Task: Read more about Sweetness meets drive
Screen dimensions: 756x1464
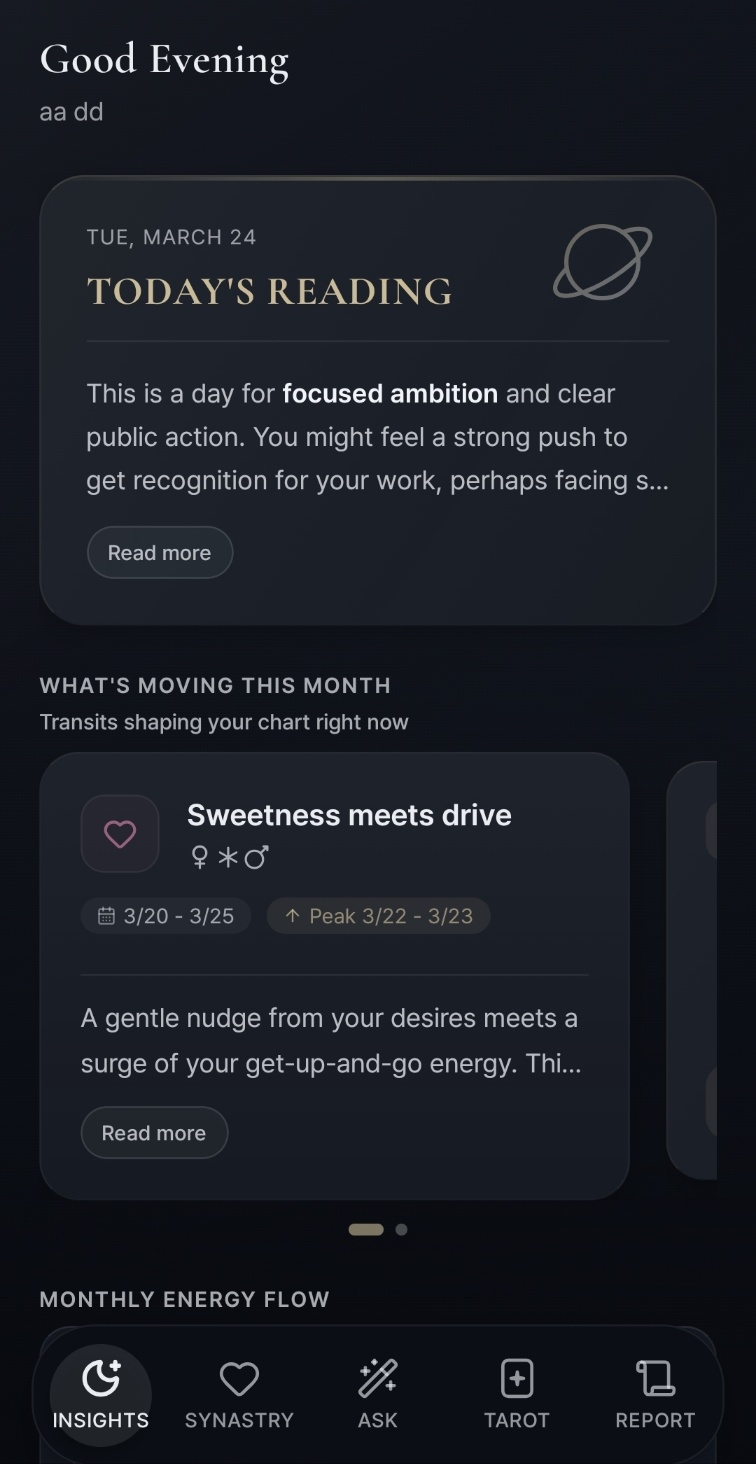Action: (x=154, y=1133)
